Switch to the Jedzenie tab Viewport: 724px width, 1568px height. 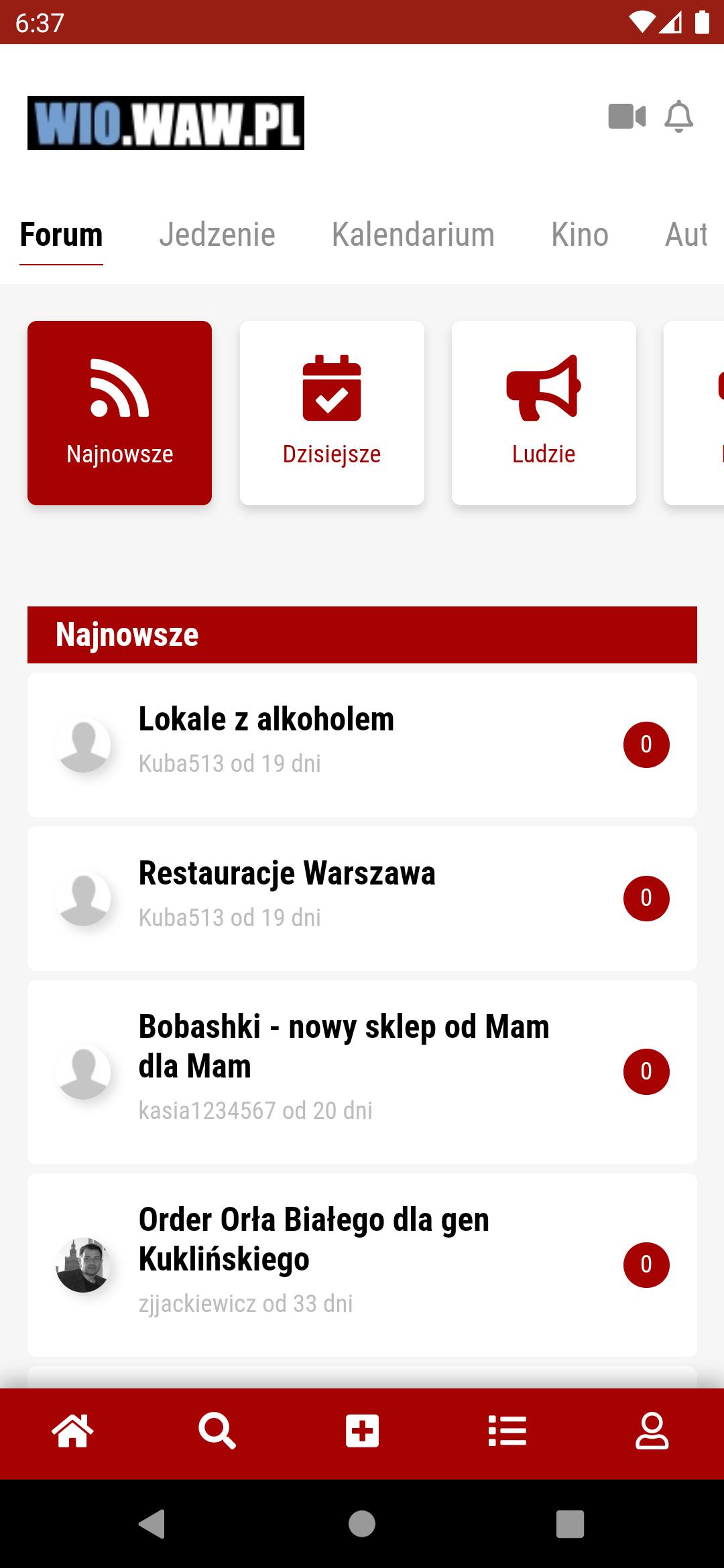pyautogui.click(x=217, y=235)
